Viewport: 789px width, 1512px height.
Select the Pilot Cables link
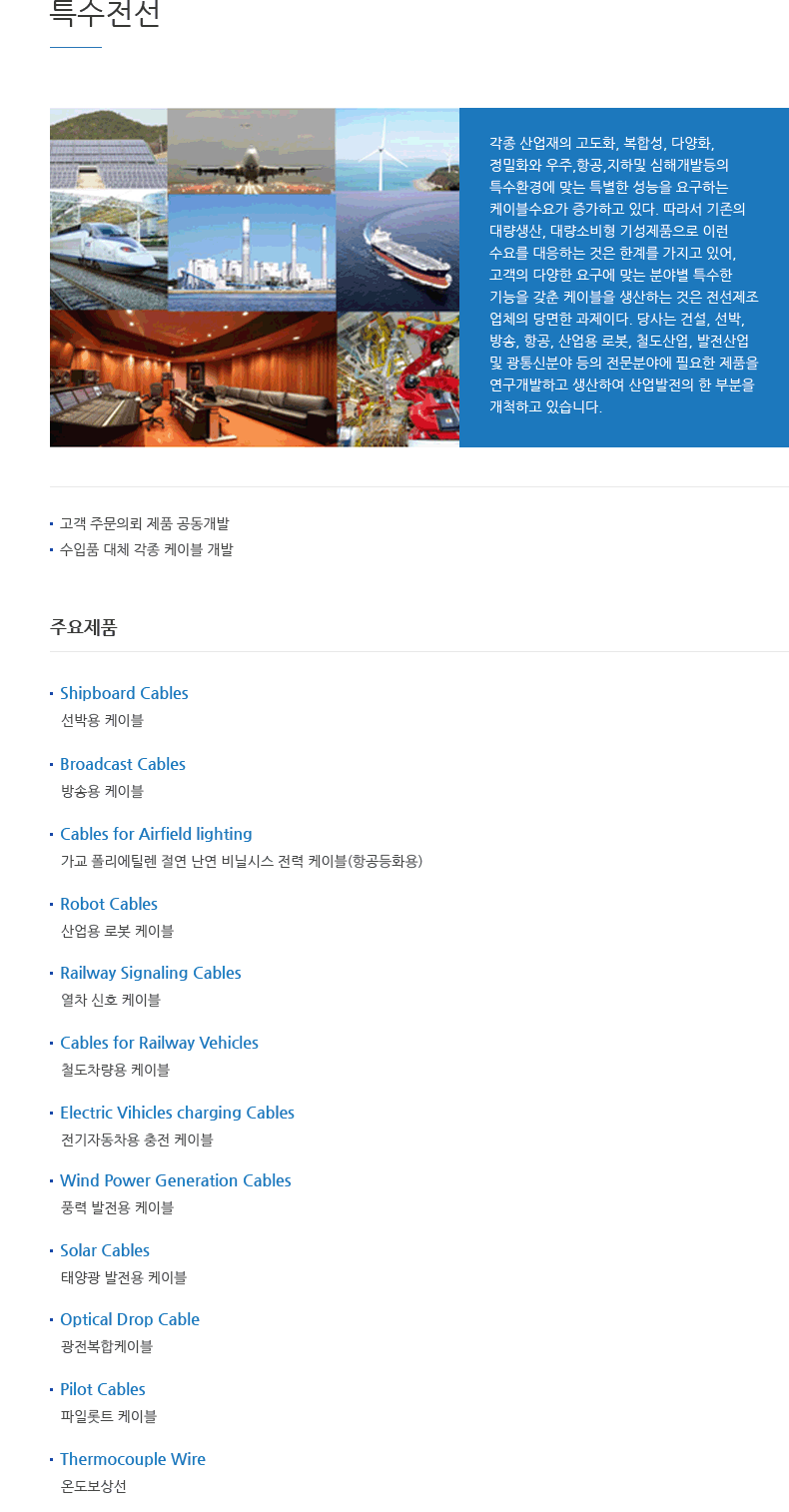tap(103, 1389)
